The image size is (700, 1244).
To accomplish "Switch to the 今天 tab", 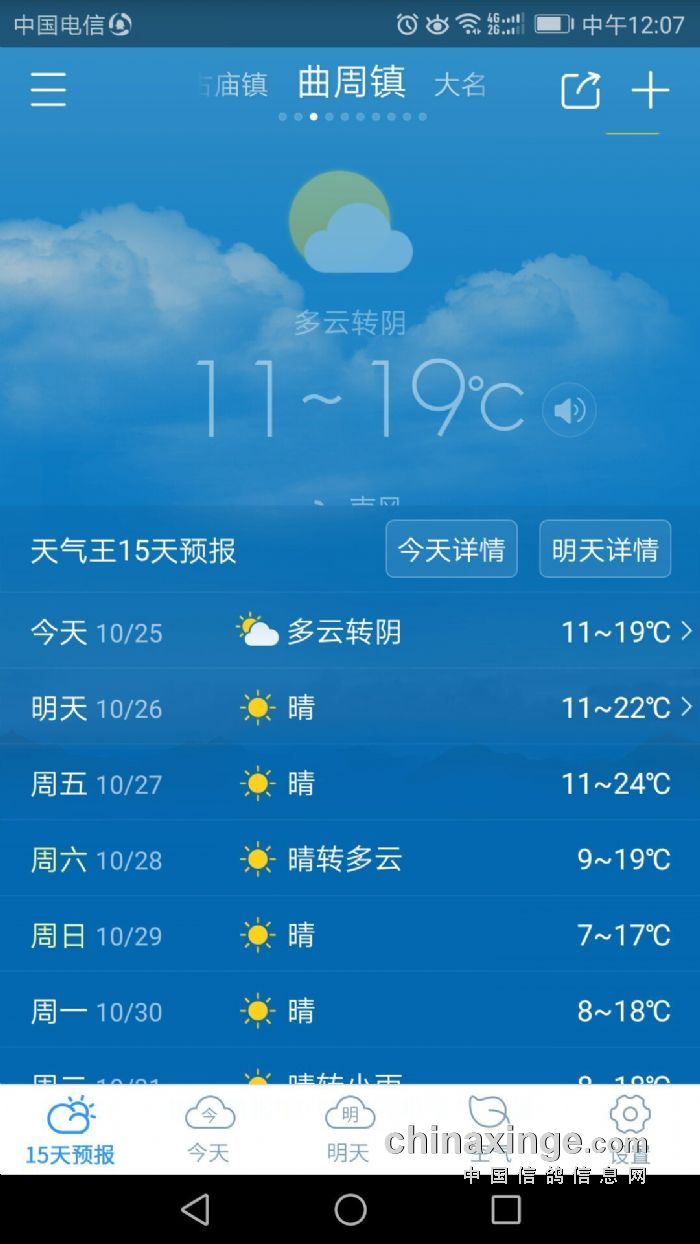I will pos(209,1130).
